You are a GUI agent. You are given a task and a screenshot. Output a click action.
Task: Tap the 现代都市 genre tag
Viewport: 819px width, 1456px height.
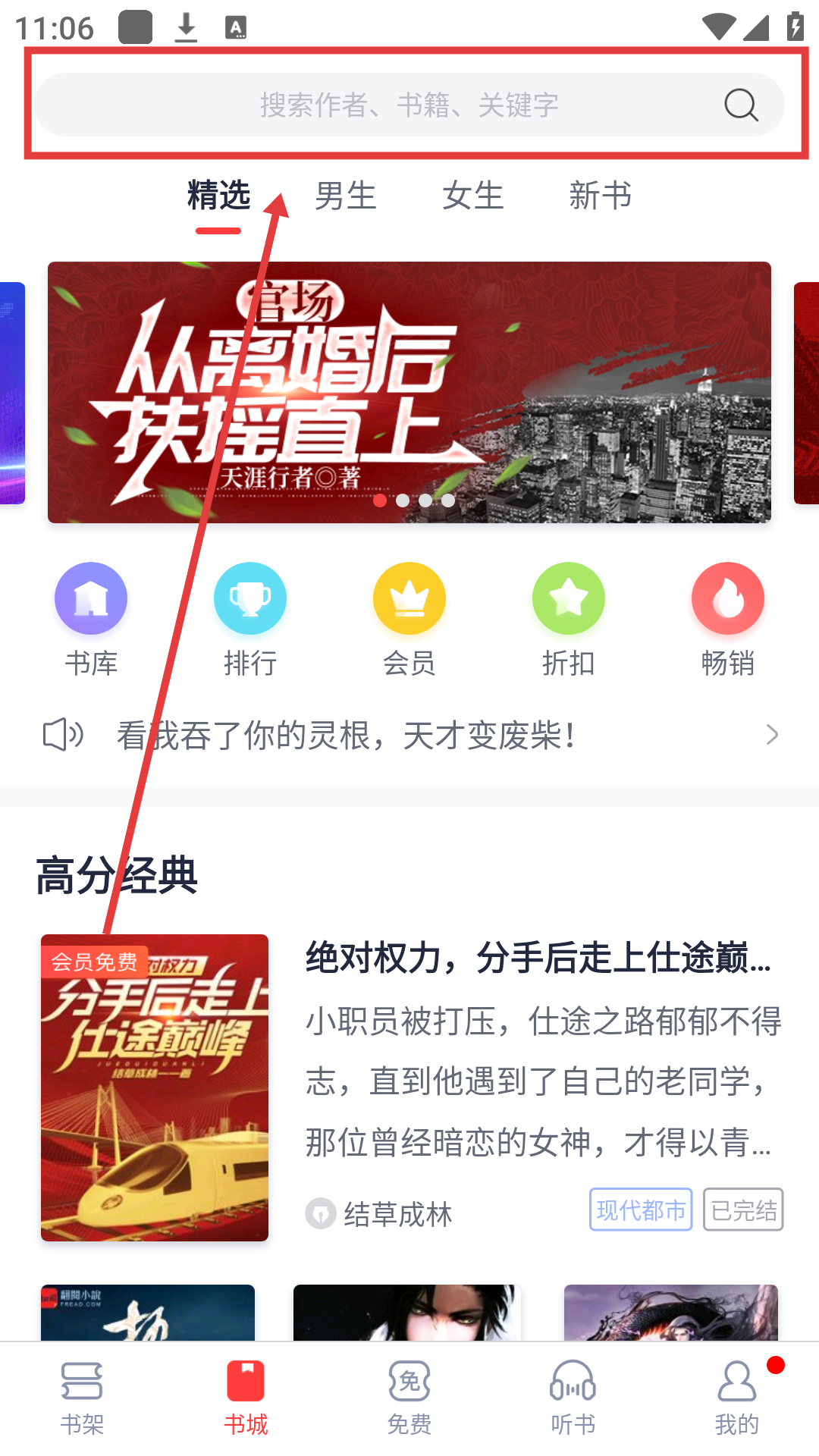coord(641,1210)
